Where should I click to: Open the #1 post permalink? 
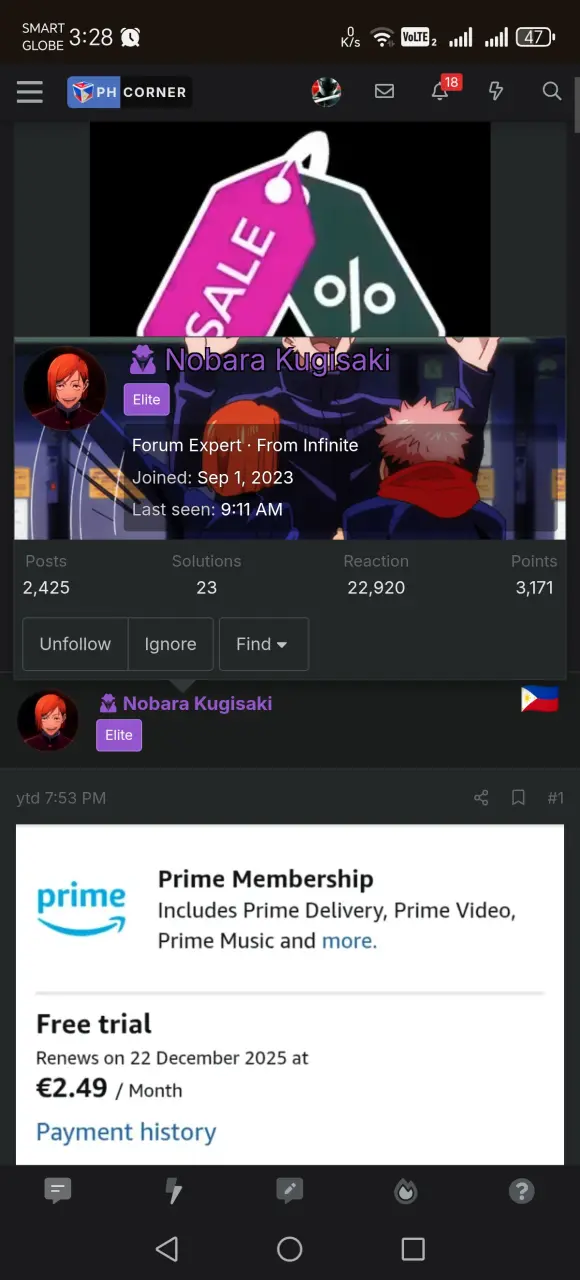pos(556,797)
